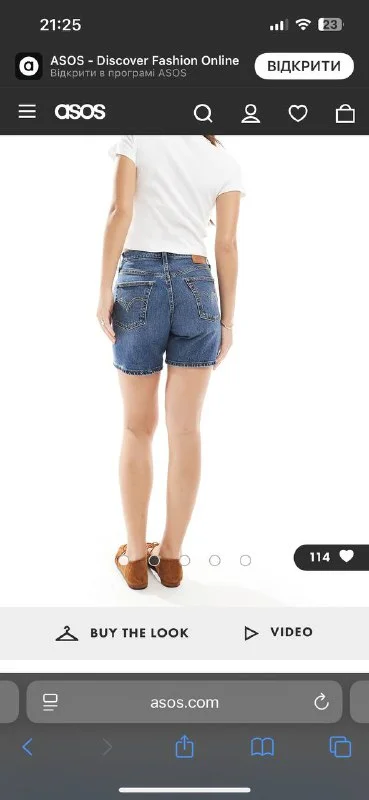Open the shopping bag

[346, 113]
